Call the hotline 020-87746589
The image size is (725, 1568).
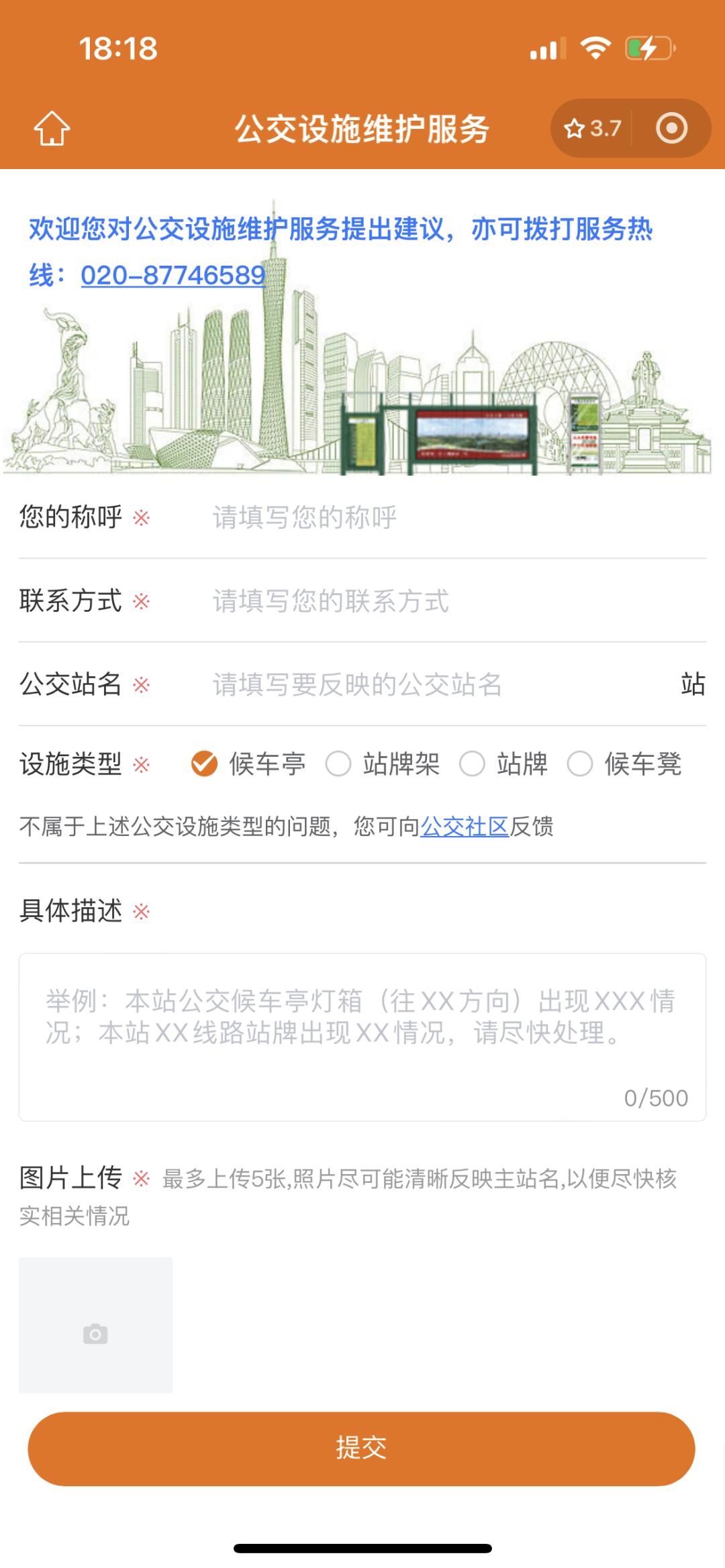(x=173, y=275)
